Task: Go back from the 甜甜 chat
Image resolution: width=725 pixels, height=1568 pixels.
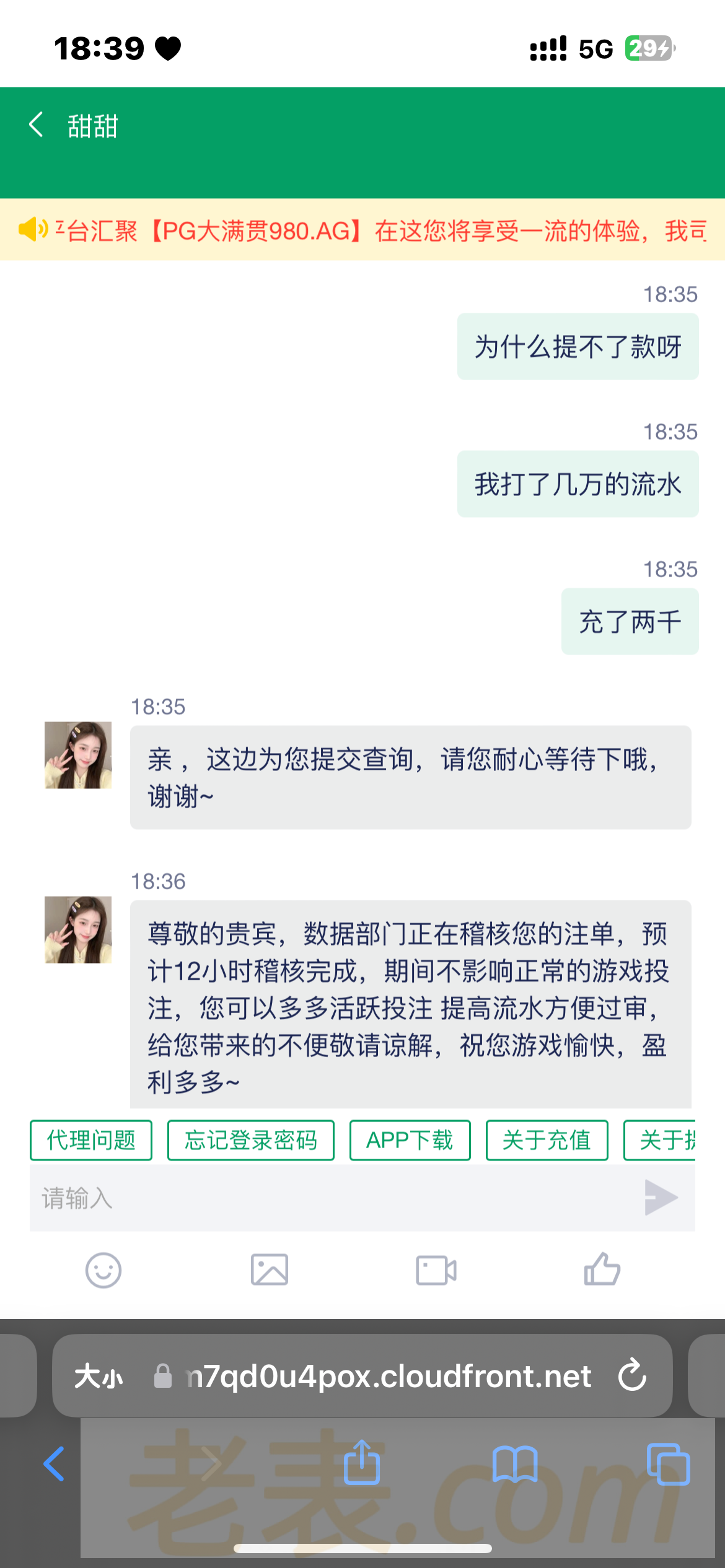Action: [36, 125]
